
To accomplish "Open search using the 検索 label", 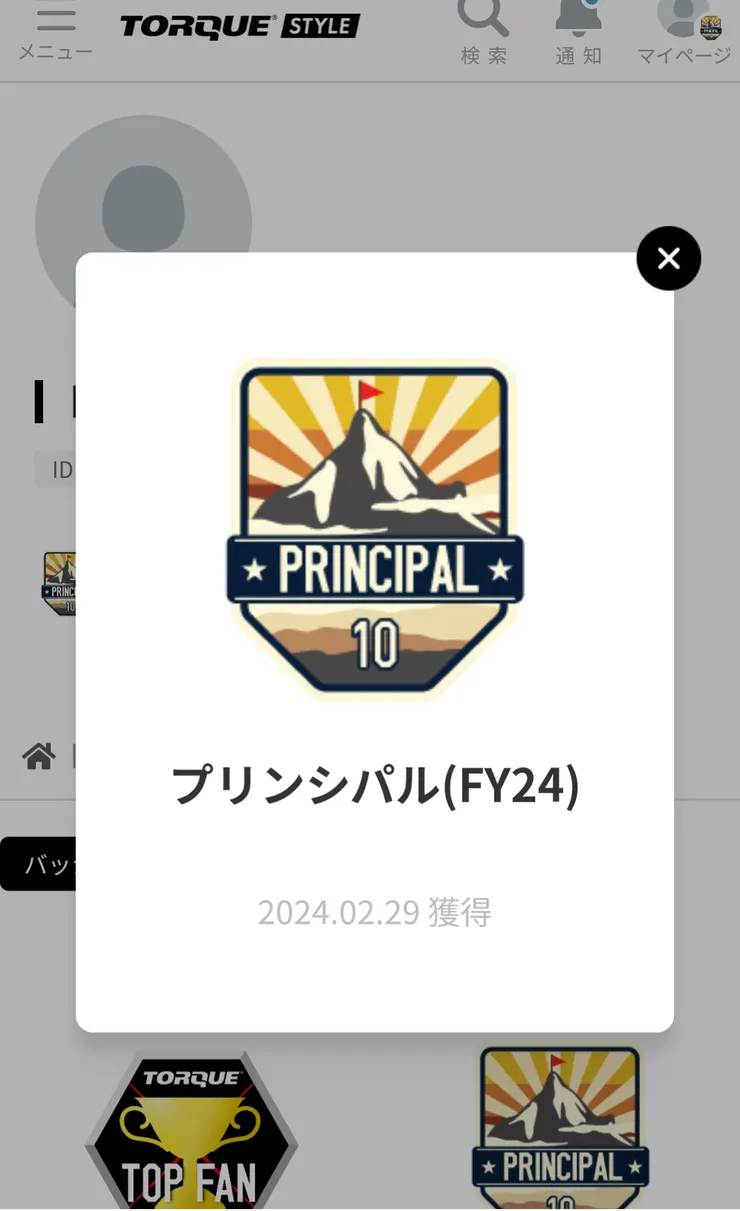I will tap(483, 55).
